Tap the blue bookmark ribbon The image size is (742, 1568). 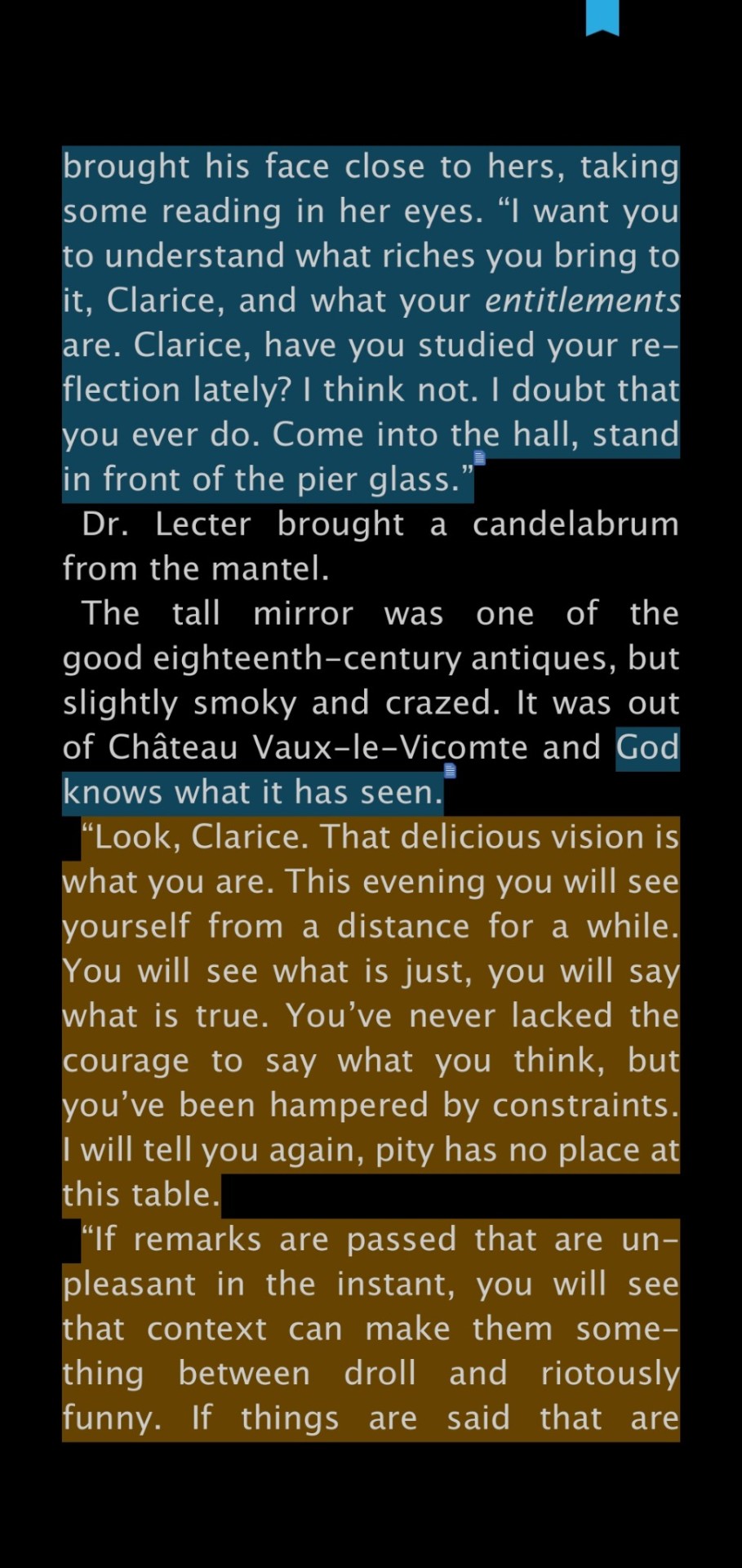tap(602, 16)
